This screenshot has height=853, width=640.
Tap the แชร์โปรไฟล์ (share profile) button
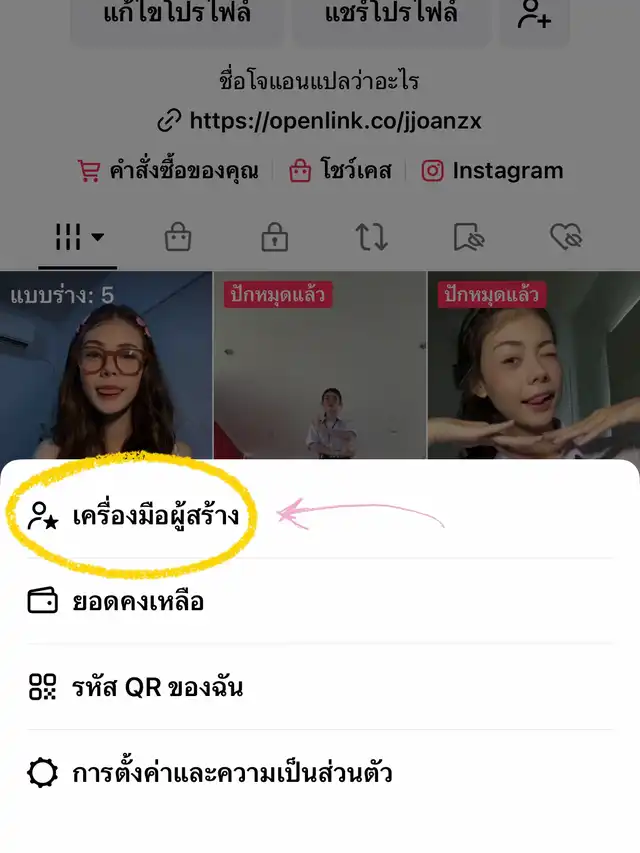tap(391, 15)
